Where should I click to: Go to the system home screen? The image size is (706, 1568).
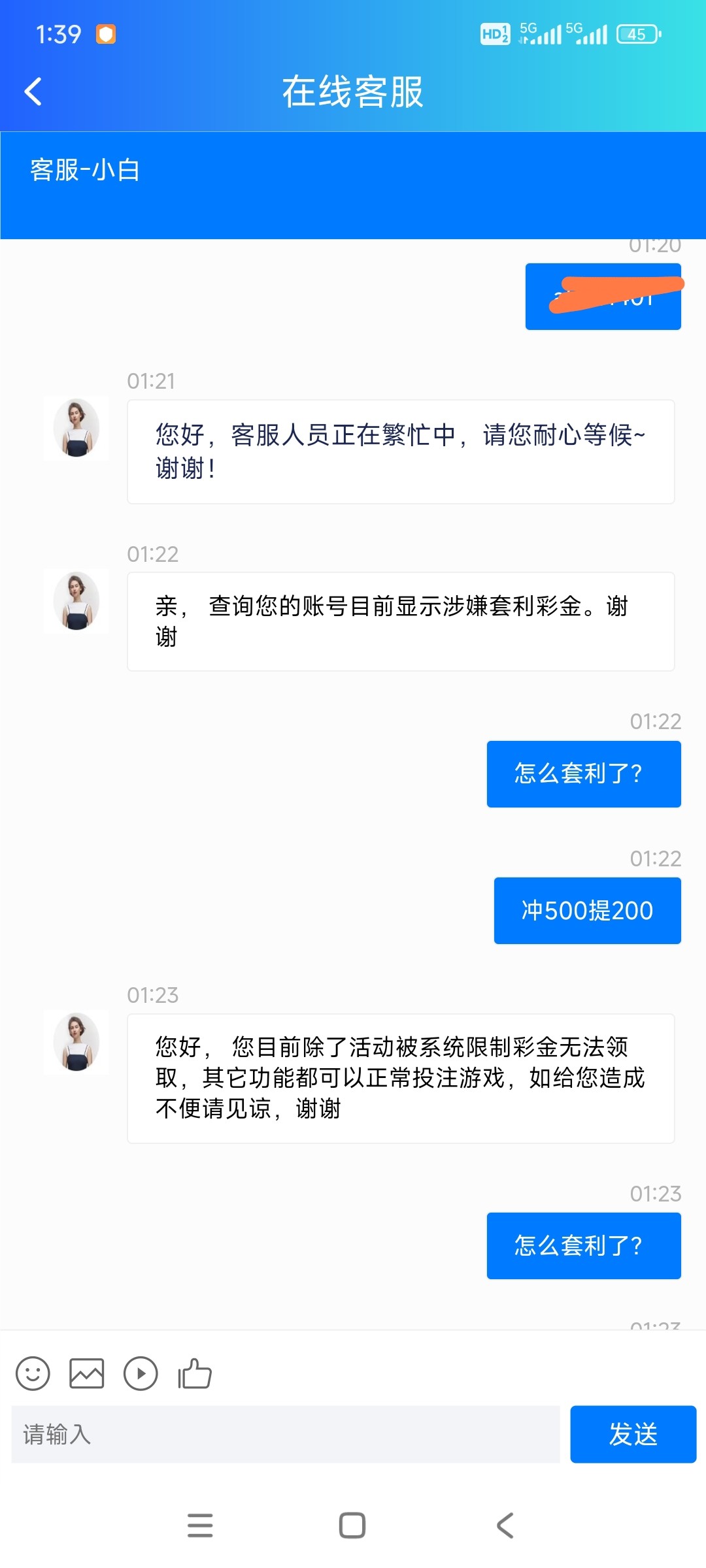[x=352, y=1526]
